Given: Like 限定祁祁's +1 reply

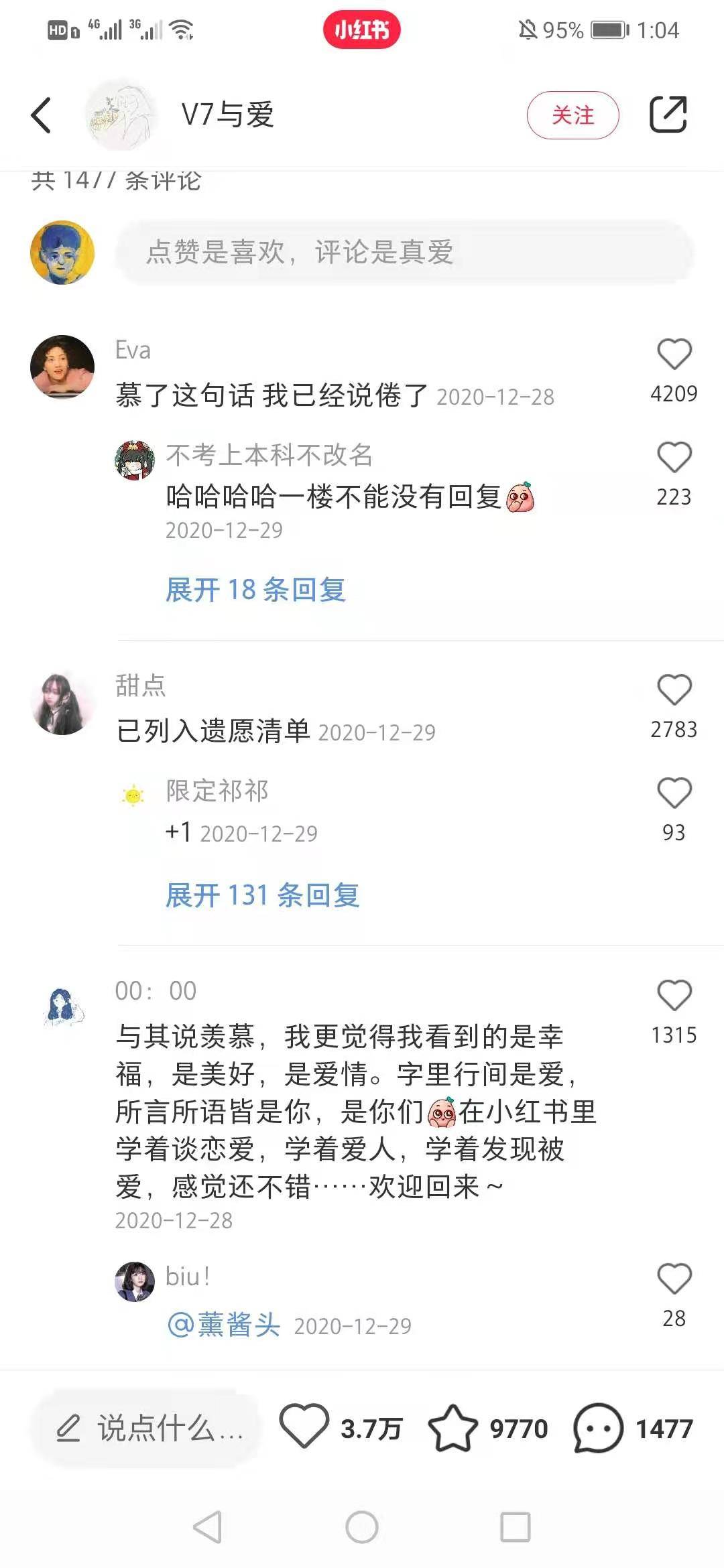Looking at the screenshot, I should [x=674, y=793].
